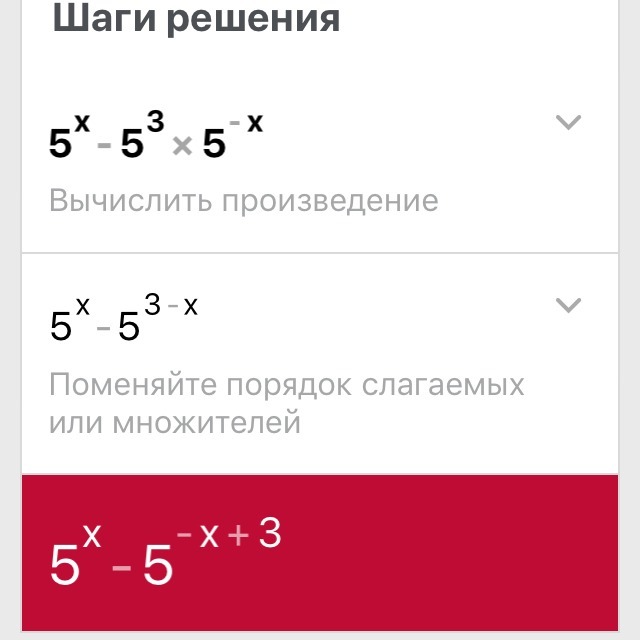Expand the "Вычислить произведение" step
This screenshot has width=640, height=640.
click(x=568, y=123)
